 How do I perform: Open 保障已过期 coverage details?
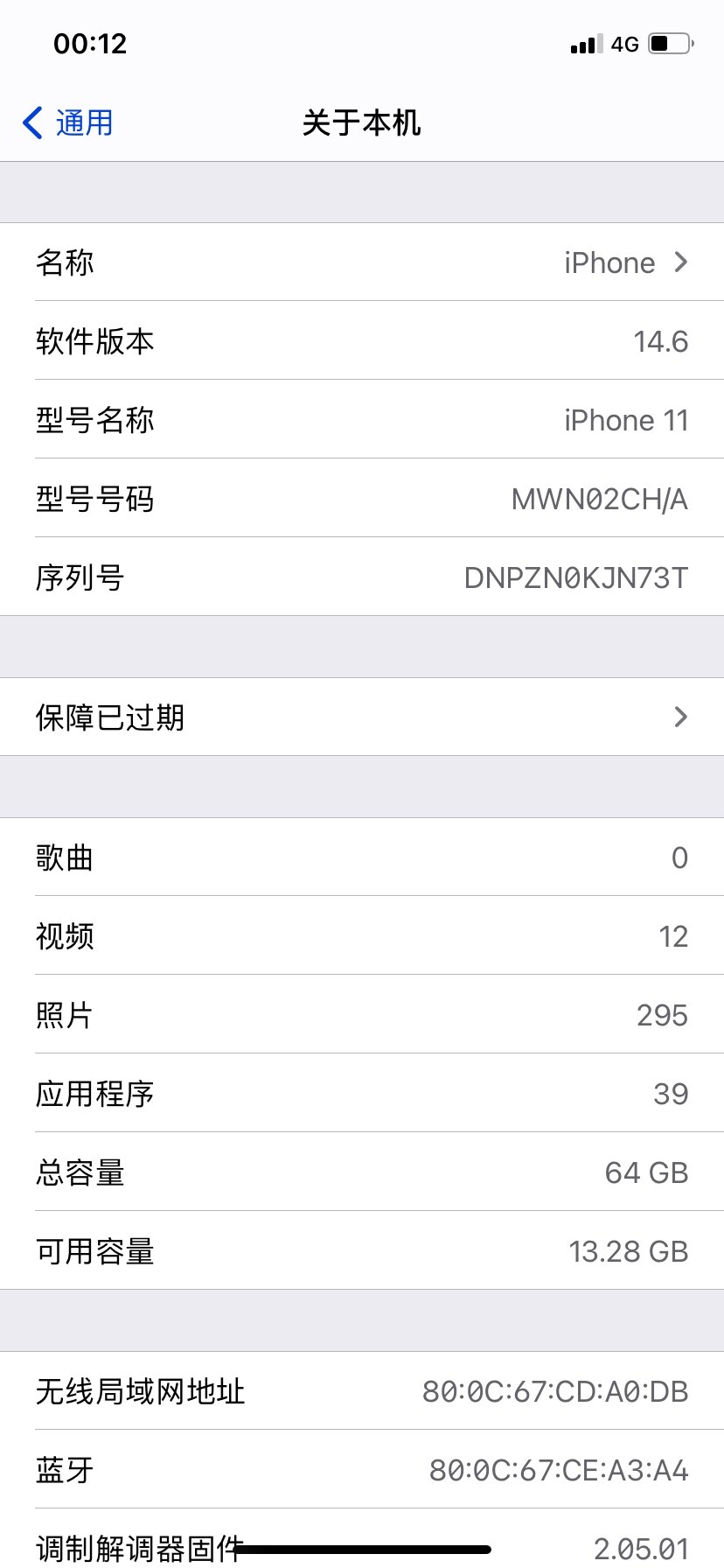362,717
